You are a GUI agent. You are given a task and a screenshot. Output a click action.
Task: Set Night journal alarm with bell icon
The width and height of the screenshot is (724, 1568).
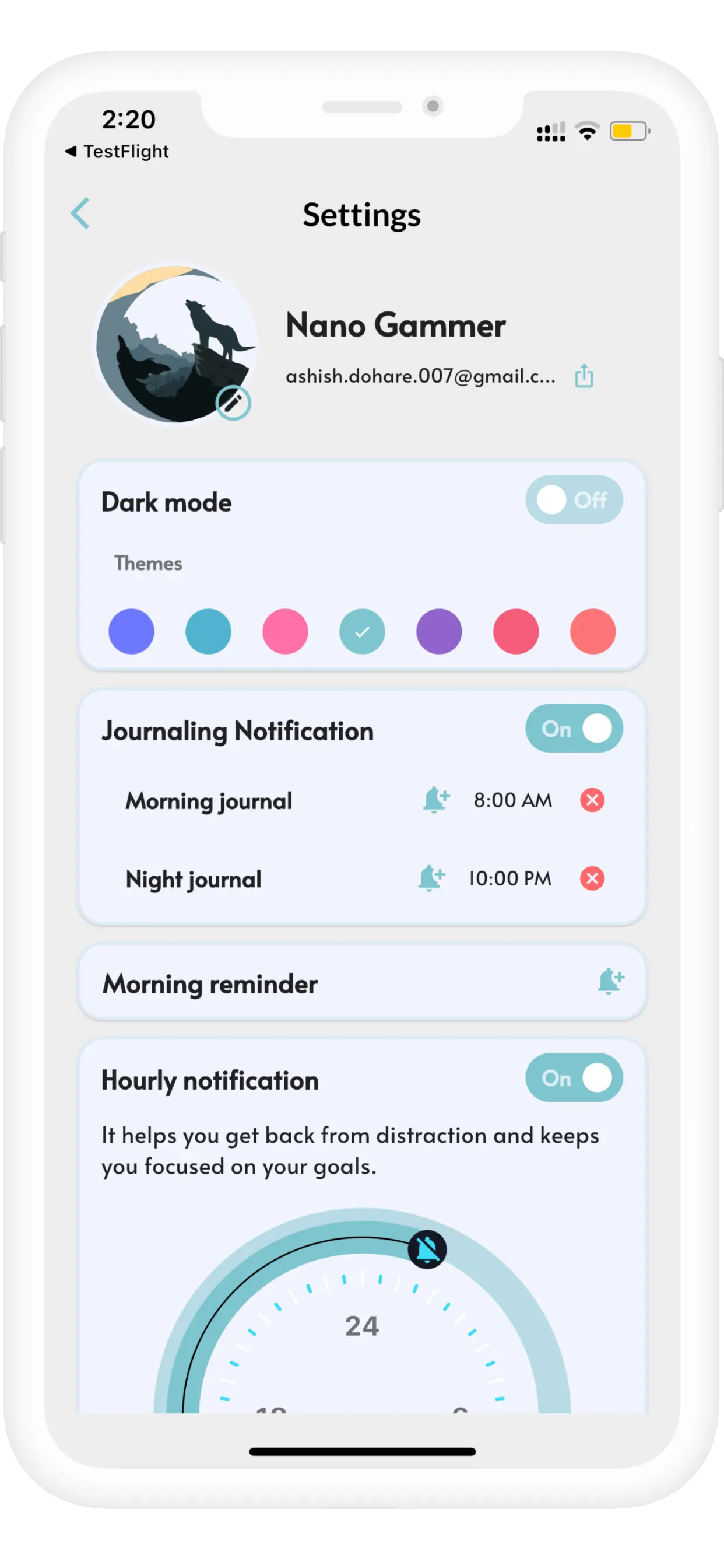(431, 878)
